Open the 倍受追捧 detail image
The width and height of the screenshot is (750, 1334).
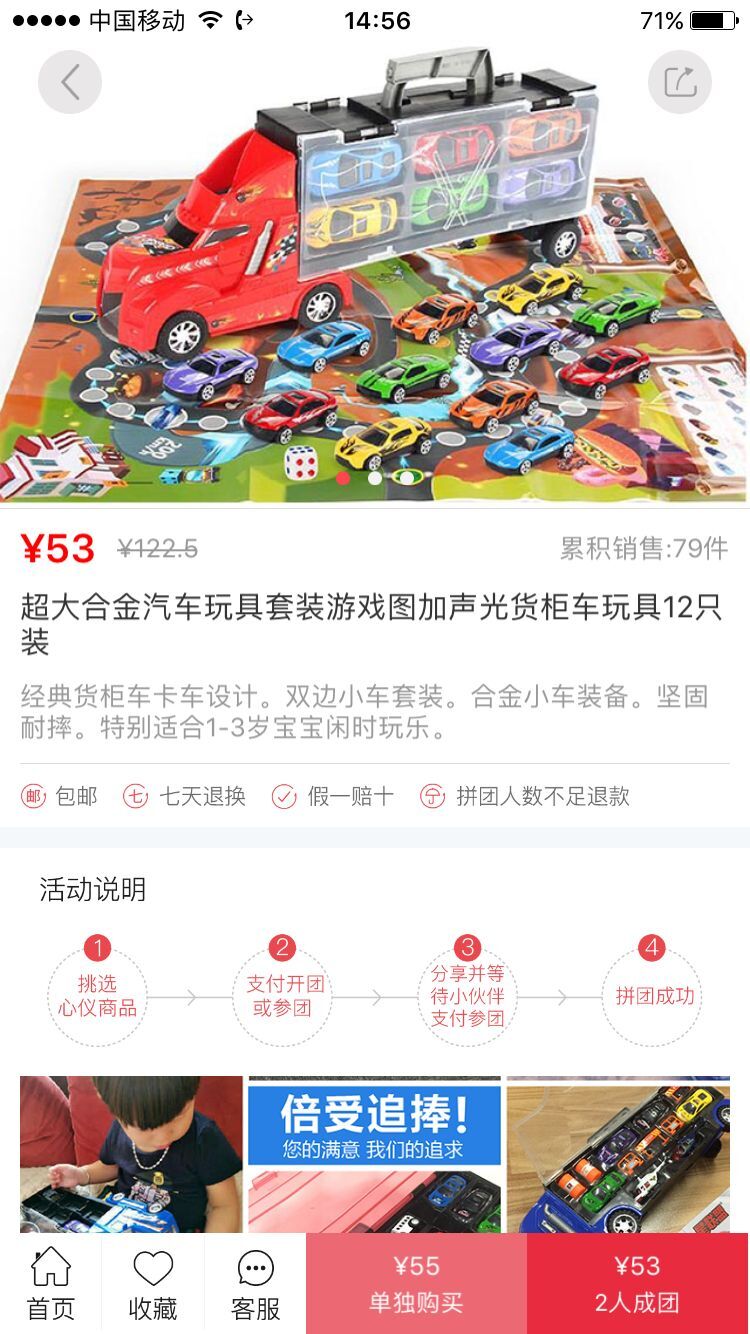click(374, 1155)
